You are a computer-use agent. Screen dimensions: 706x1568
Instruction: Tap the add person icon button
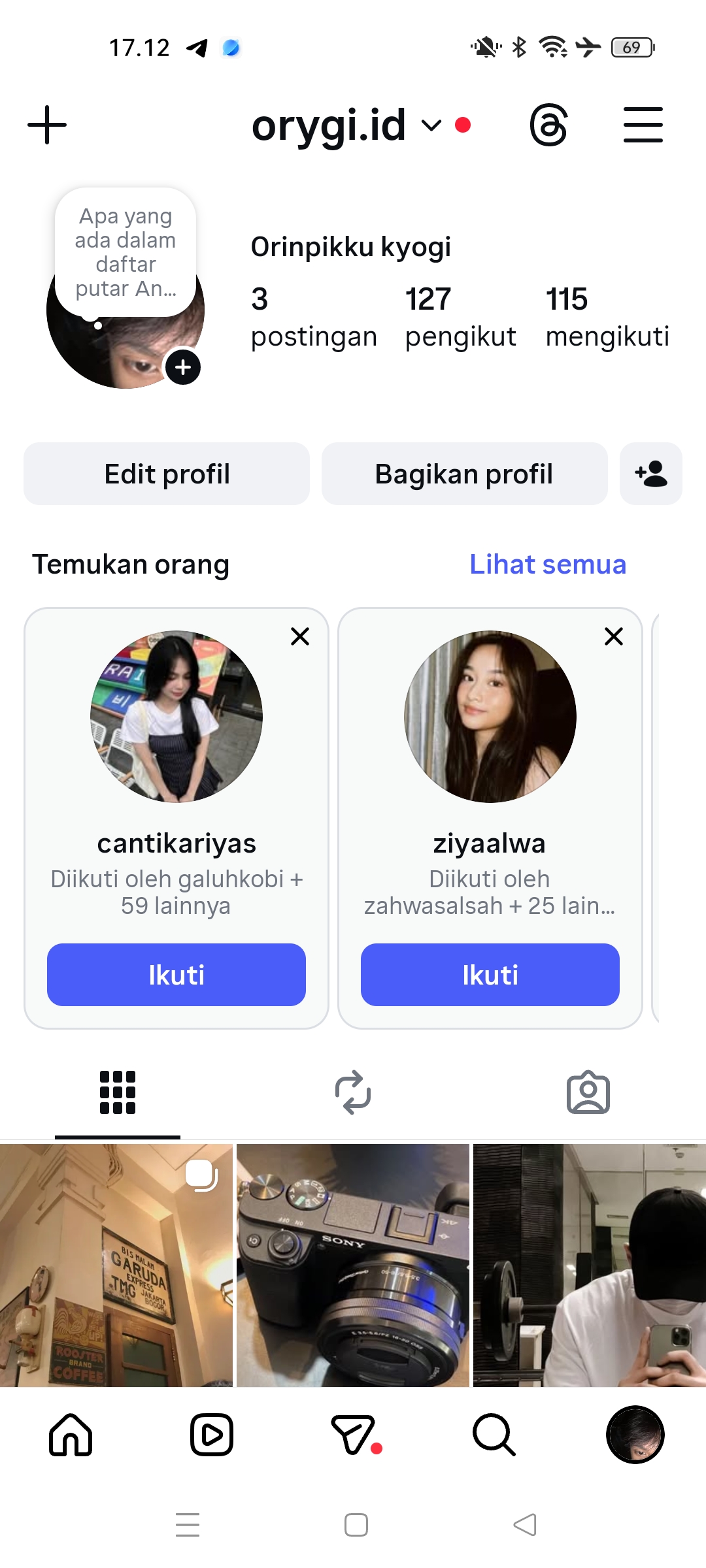point(651,474)
